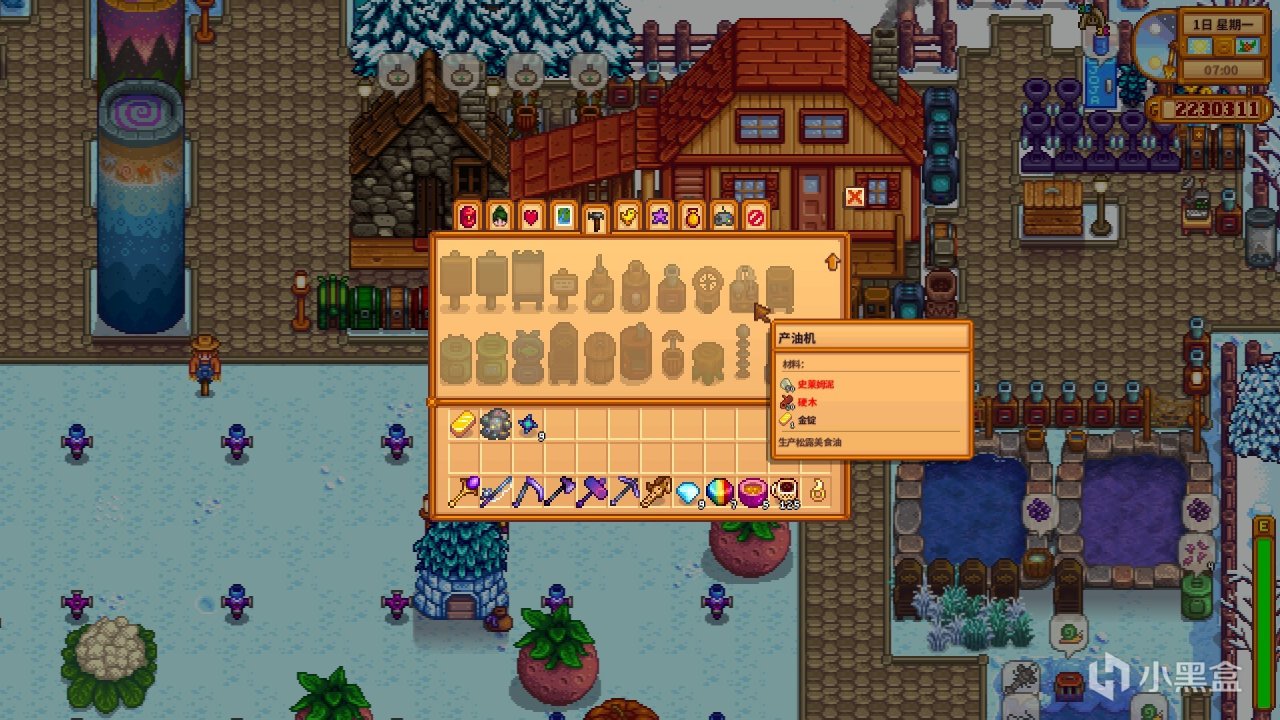1280x720 pixels.
Task: Pick the iridium ore chunk in the inventory
Action: click(x=496, y=424)
